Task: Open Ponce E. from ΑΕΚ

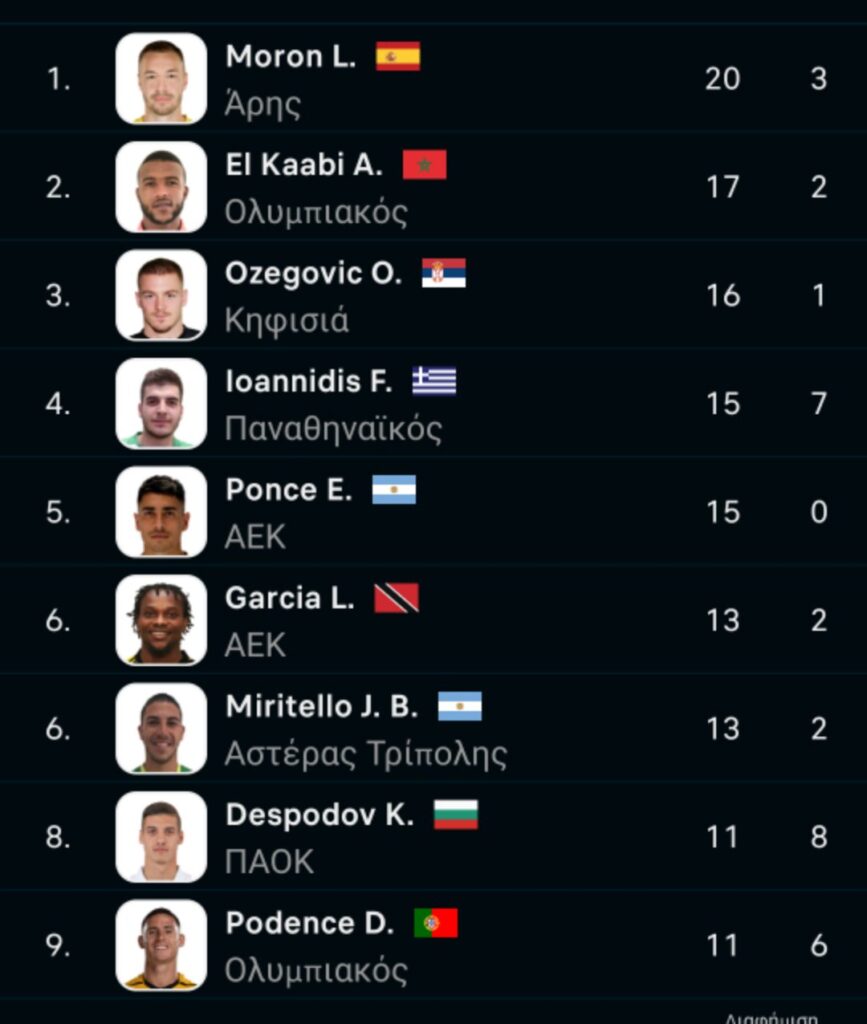Action: [x=288, y=490]
